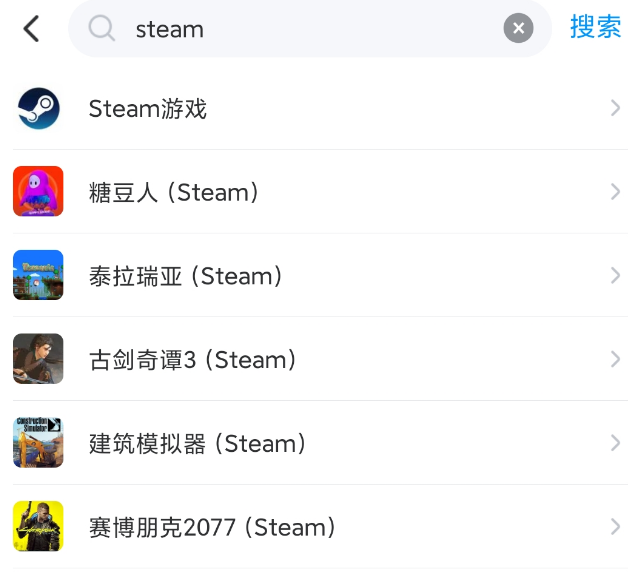Image resolution: width=631 pixels, height=574 pixels.
Task: Tap the search field containing steam
Action: 300,29
